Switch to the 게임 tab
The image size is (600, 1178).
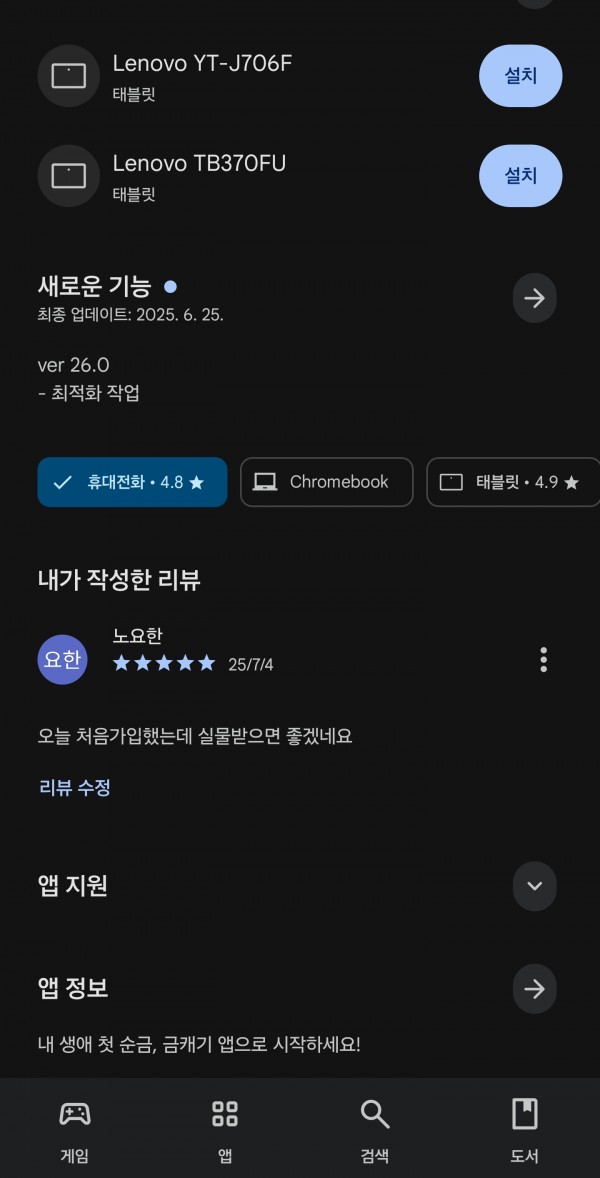(x=75, y=1129)
